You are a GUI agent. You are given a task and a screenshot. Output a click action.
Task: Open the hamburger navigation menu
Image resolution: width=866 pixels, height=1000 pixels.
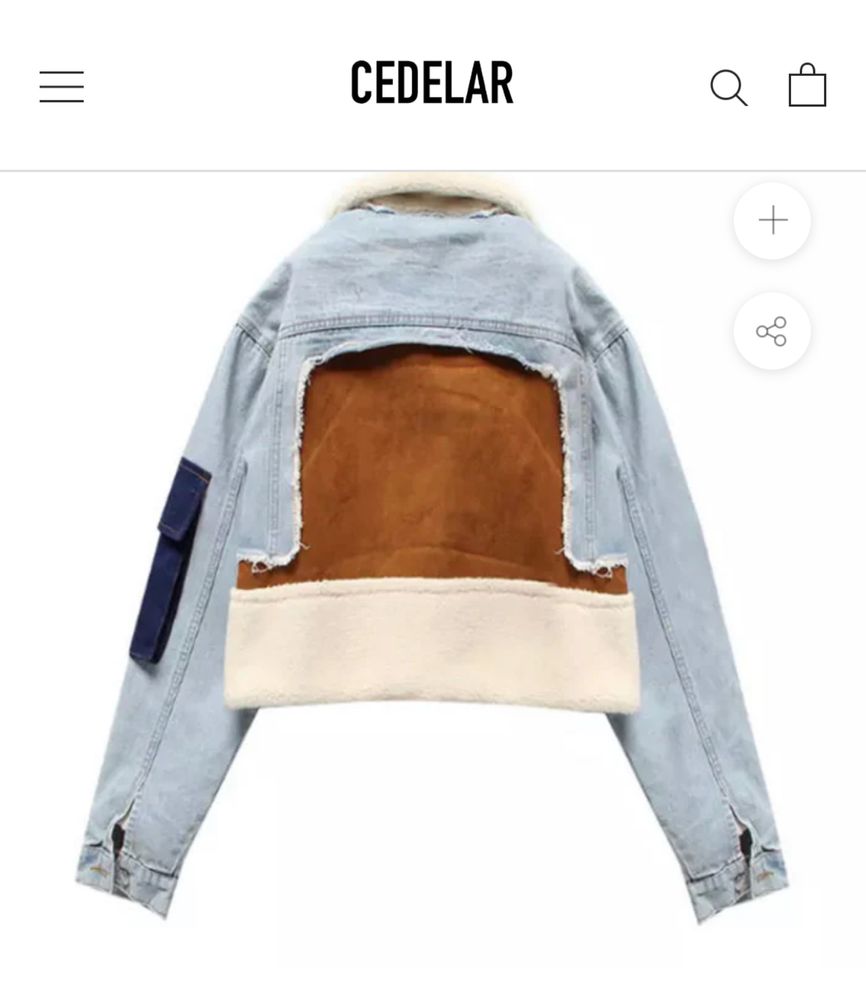coord(62,86)
